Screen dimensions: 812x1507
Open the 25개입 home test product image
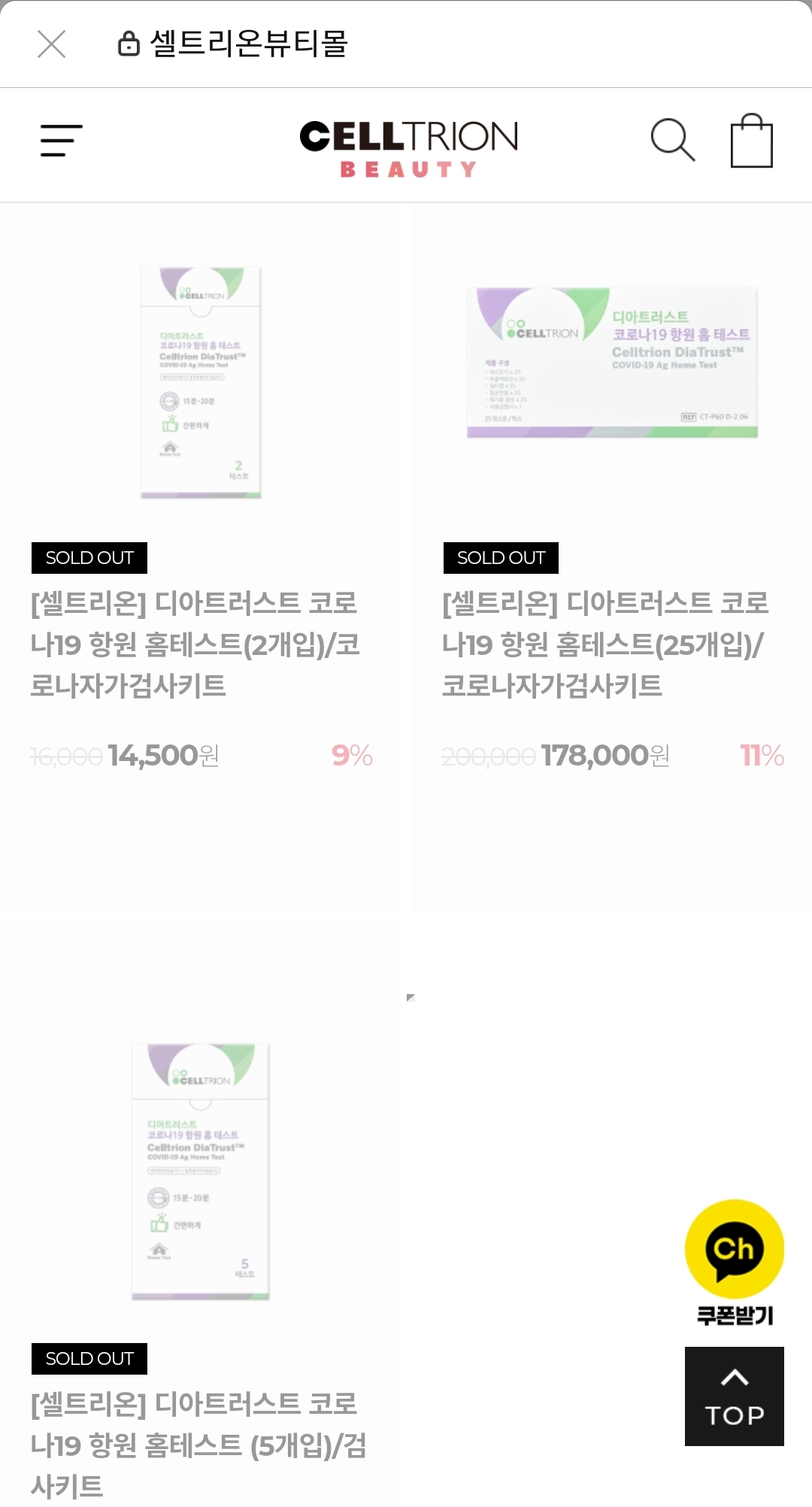pyautogui.click(x=612, y=362)
